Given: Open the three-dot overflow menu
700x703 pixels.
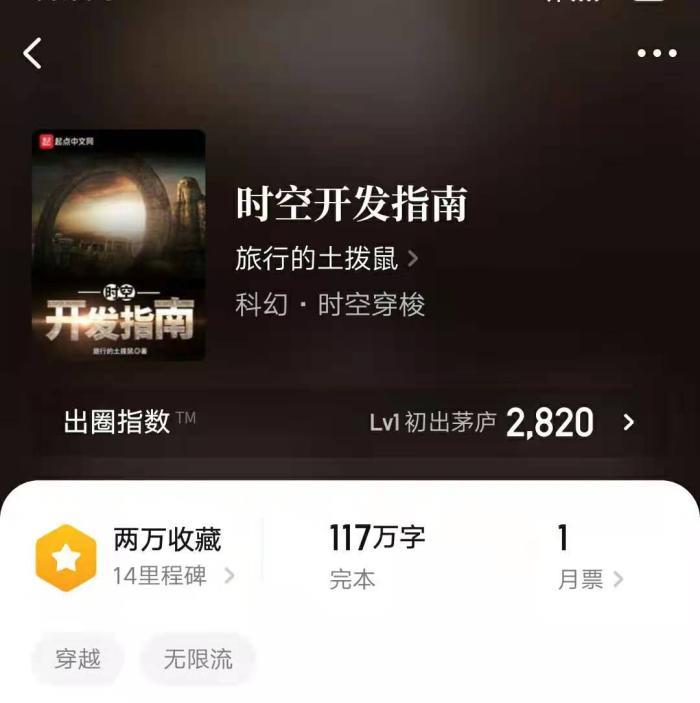Looking at the screenshot, I should click(x=657, y=54).
